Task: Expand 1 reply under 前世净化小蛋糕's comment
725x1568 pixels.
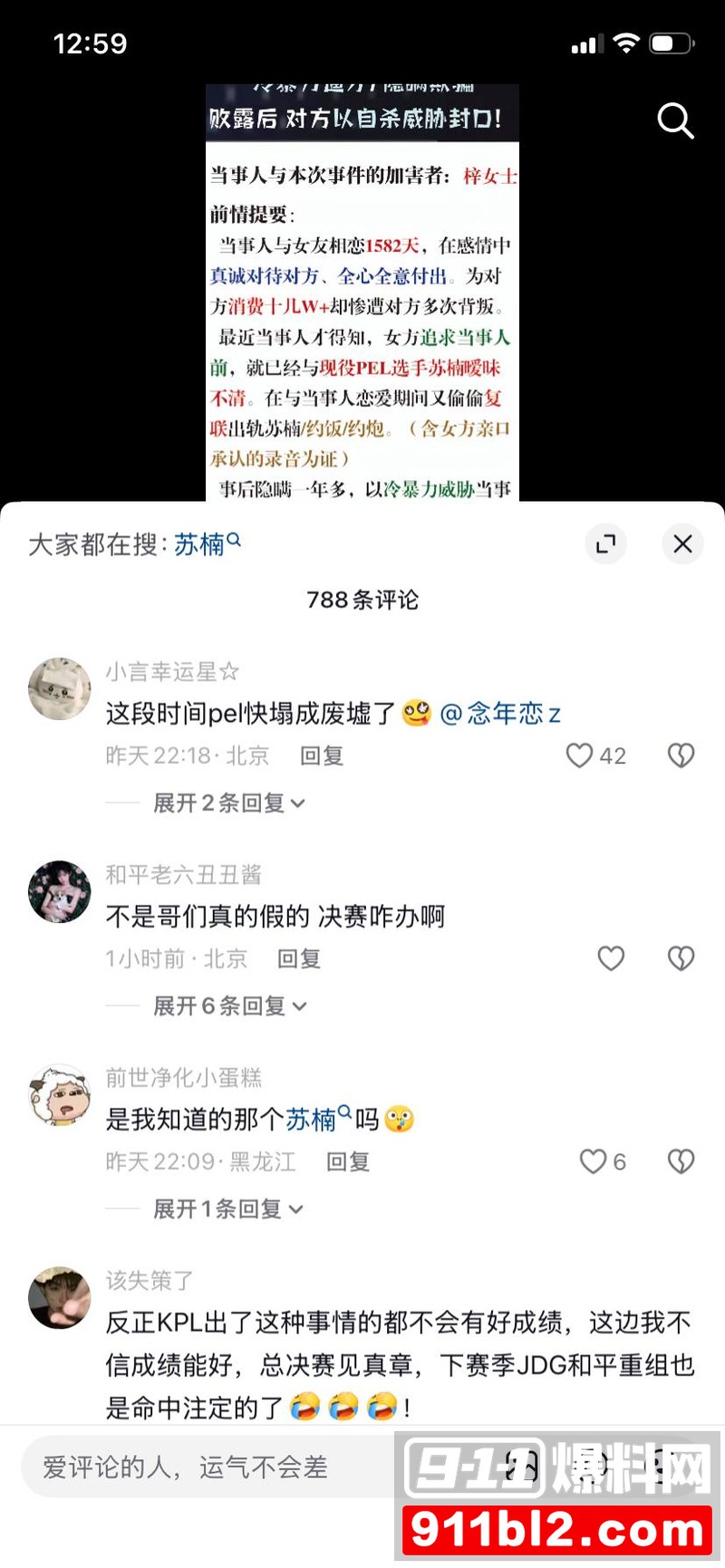Action: click(x=227, y=1208)
